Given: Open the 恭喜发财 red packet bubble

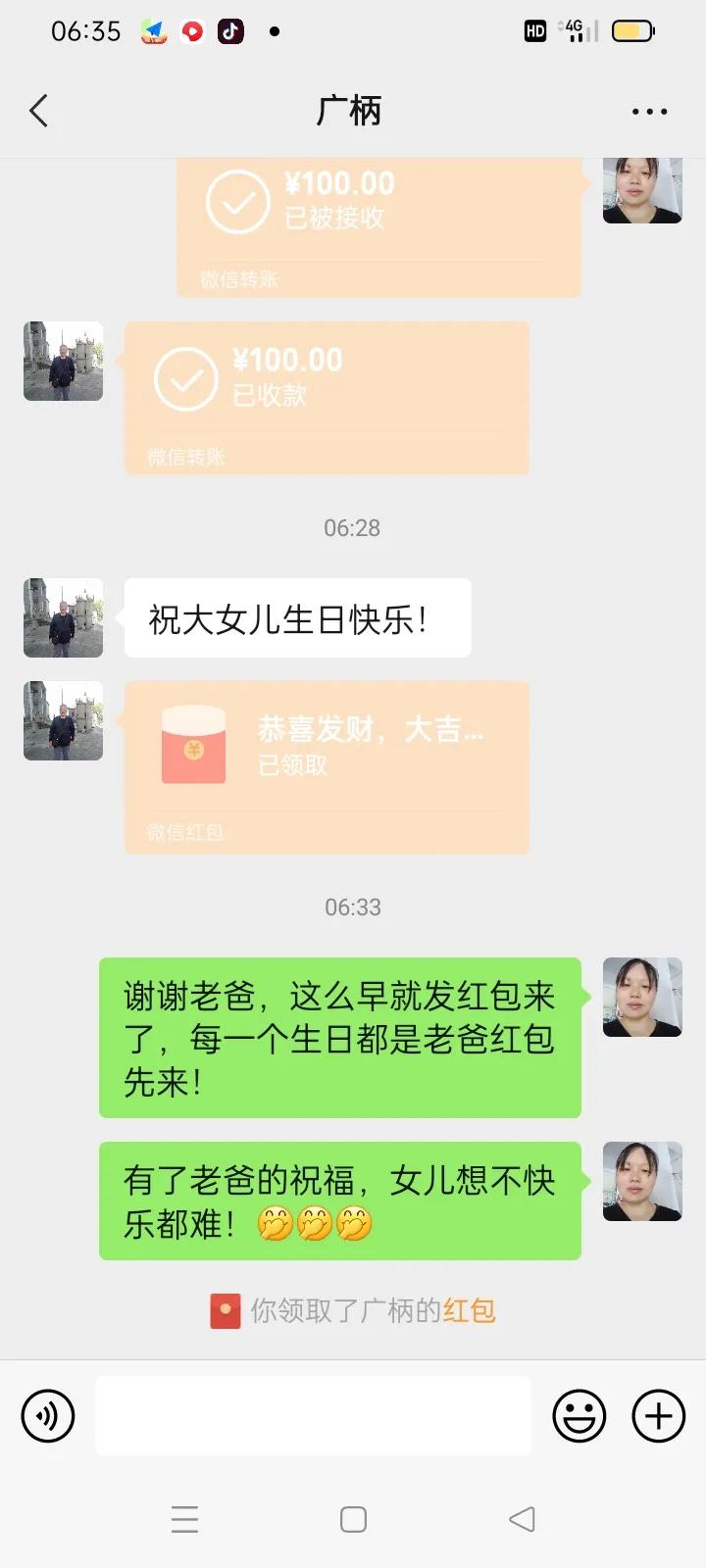Looking at the screenshot, I should [x=326, y=767].
